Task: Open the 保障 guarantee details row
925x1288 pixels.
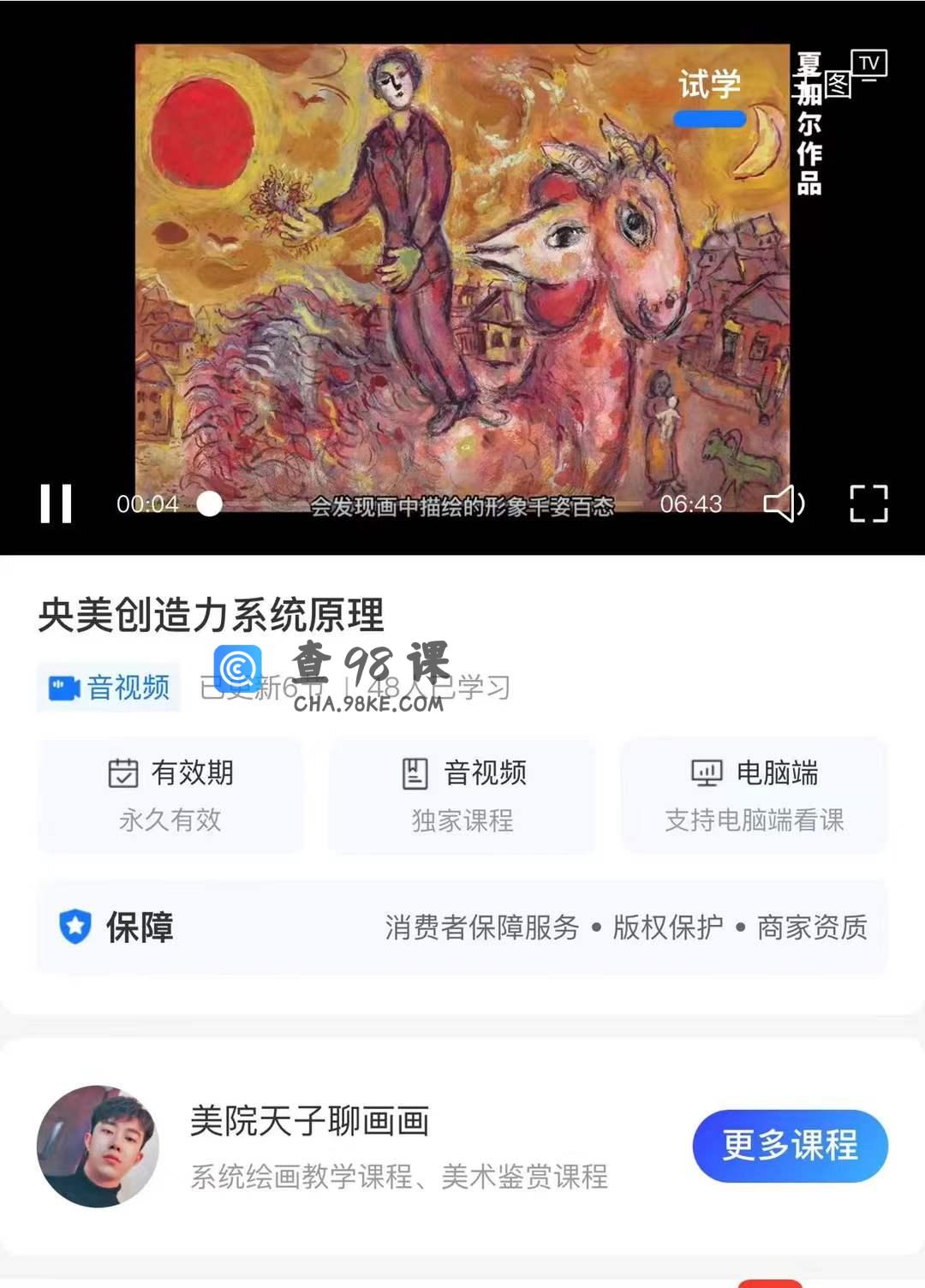Action: point(462,927)
